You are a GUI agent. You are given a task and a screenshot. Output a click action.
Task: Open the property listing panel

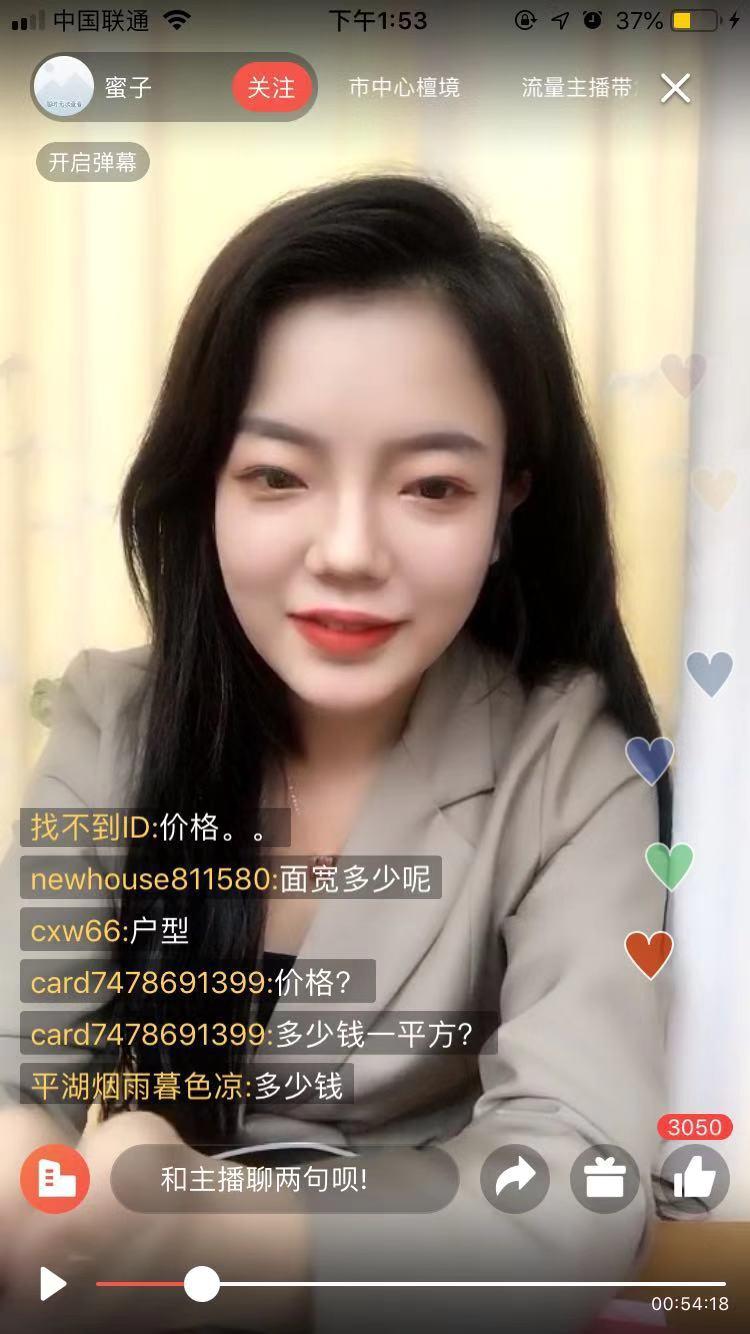click(x=55, y=1180)
